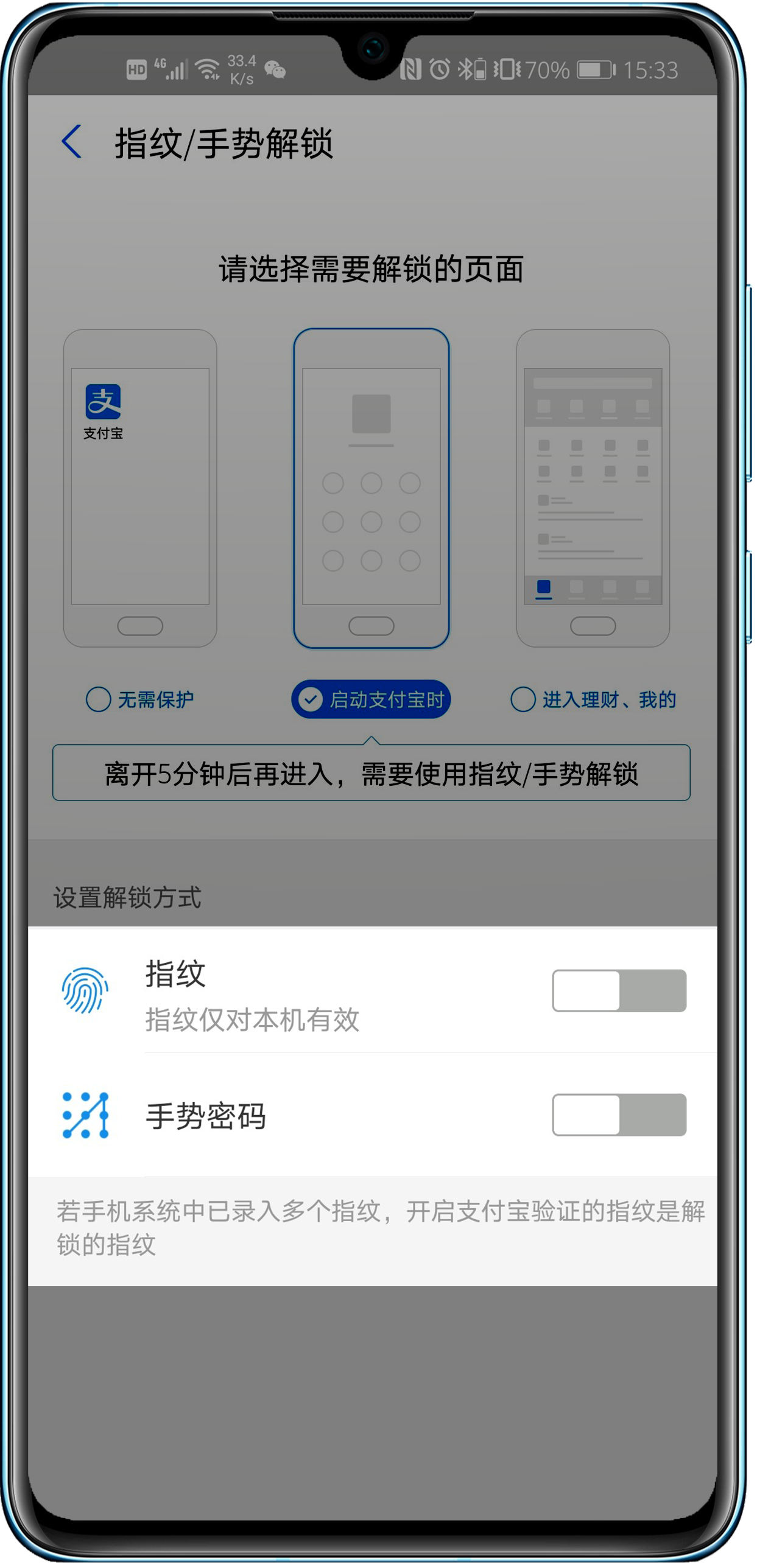757x1568 pixels.
Task: Select the 进入理财、我的 option
Action: (593, 699)
